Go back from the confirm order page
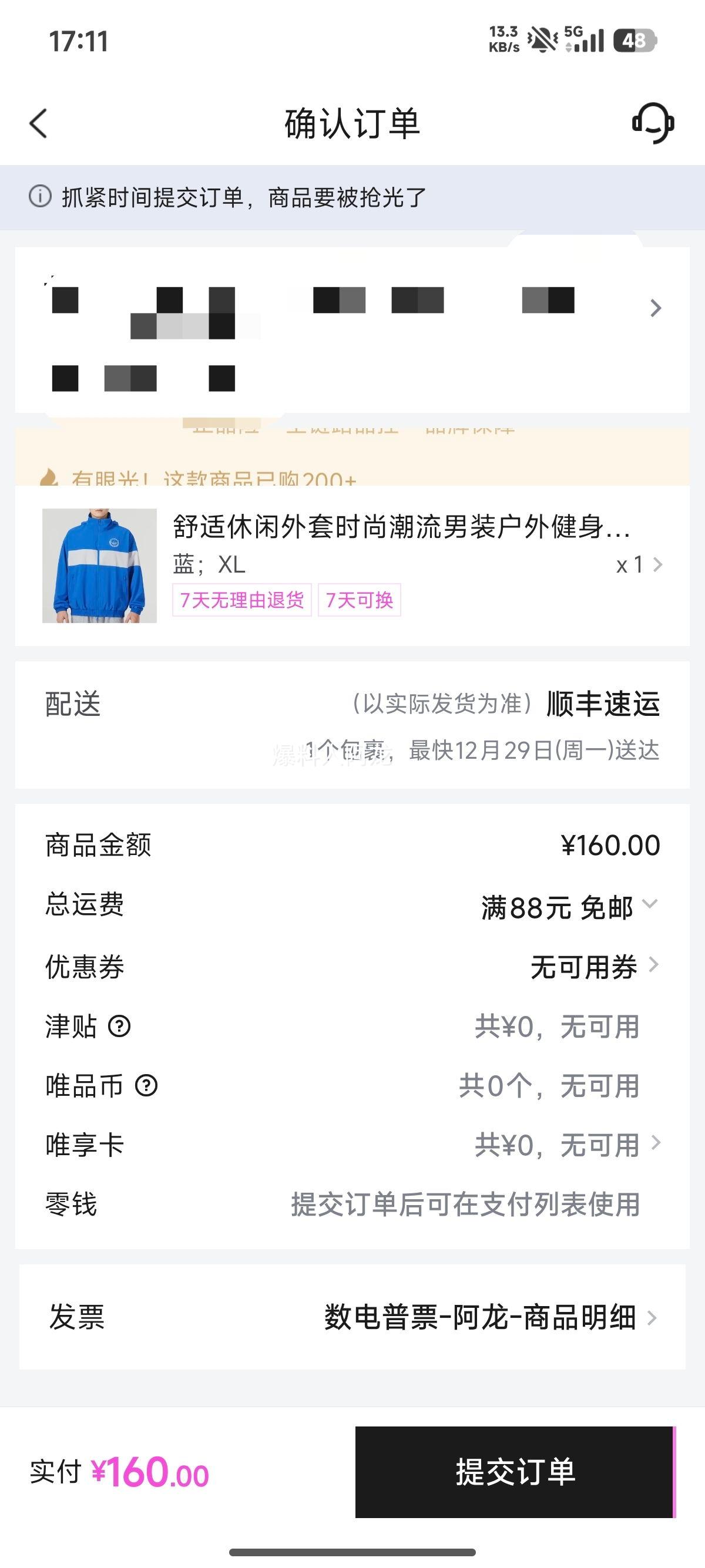The height and width of the screenshot is (1568, 705). click(38, 123)
